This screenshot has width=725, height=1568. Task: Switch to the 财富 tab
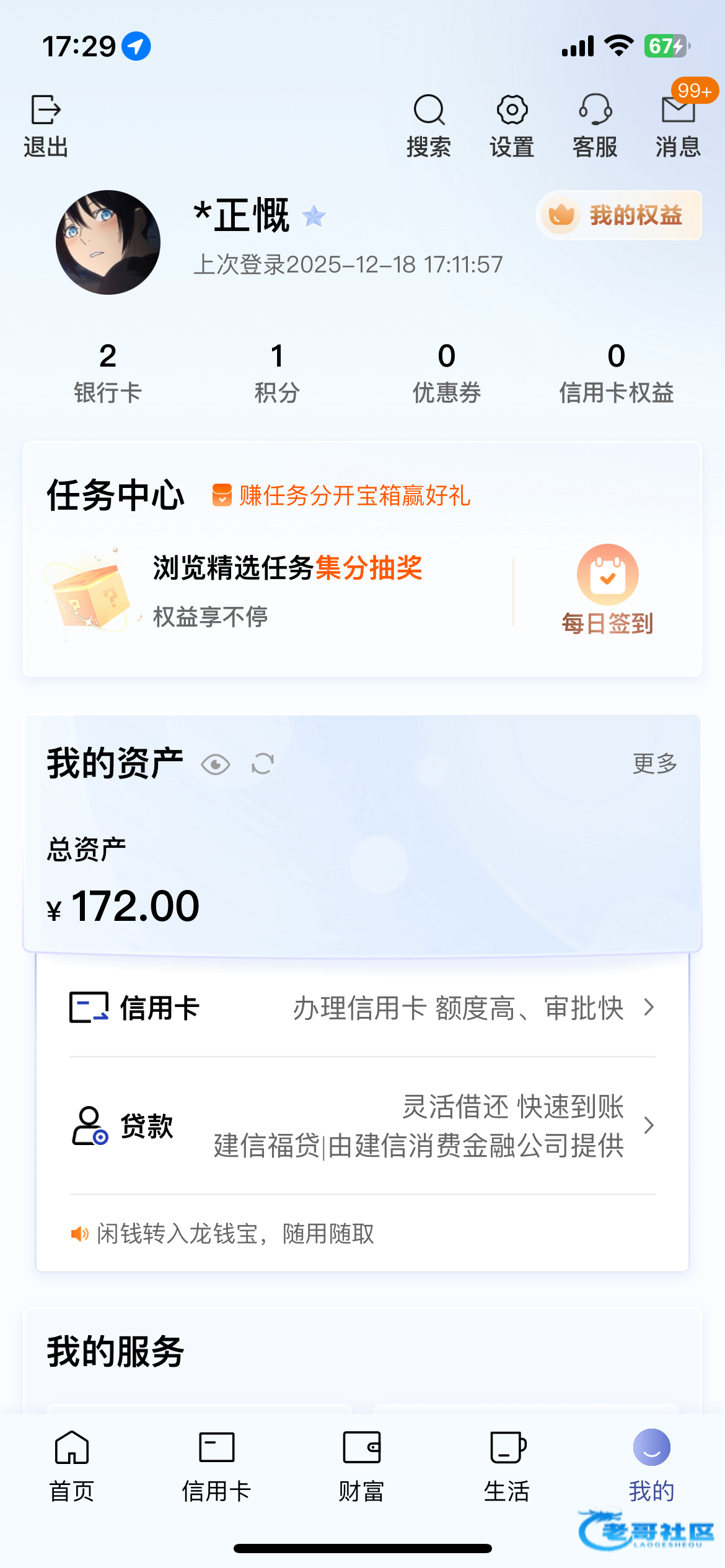click(361, 1466)
